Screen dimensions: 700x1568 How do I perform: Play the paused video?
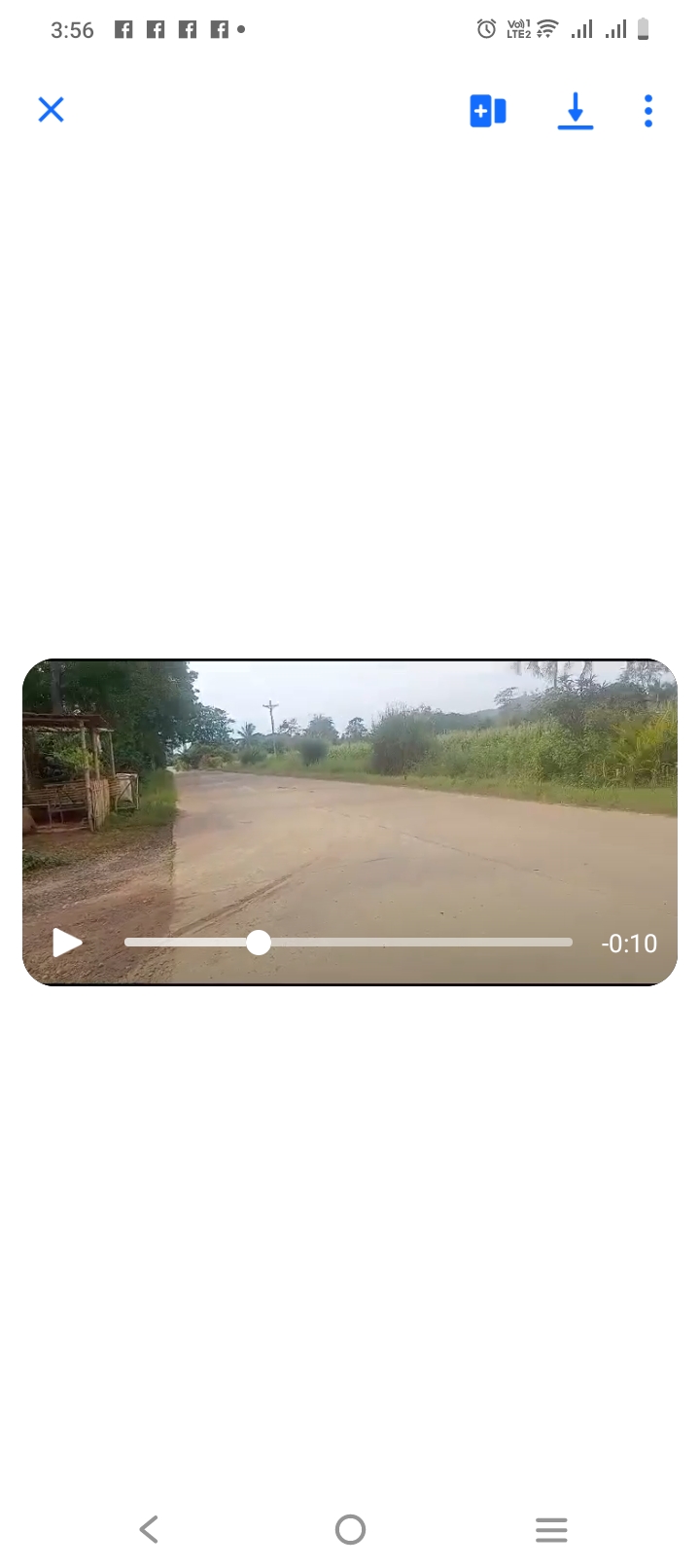[x=66, y=943]
